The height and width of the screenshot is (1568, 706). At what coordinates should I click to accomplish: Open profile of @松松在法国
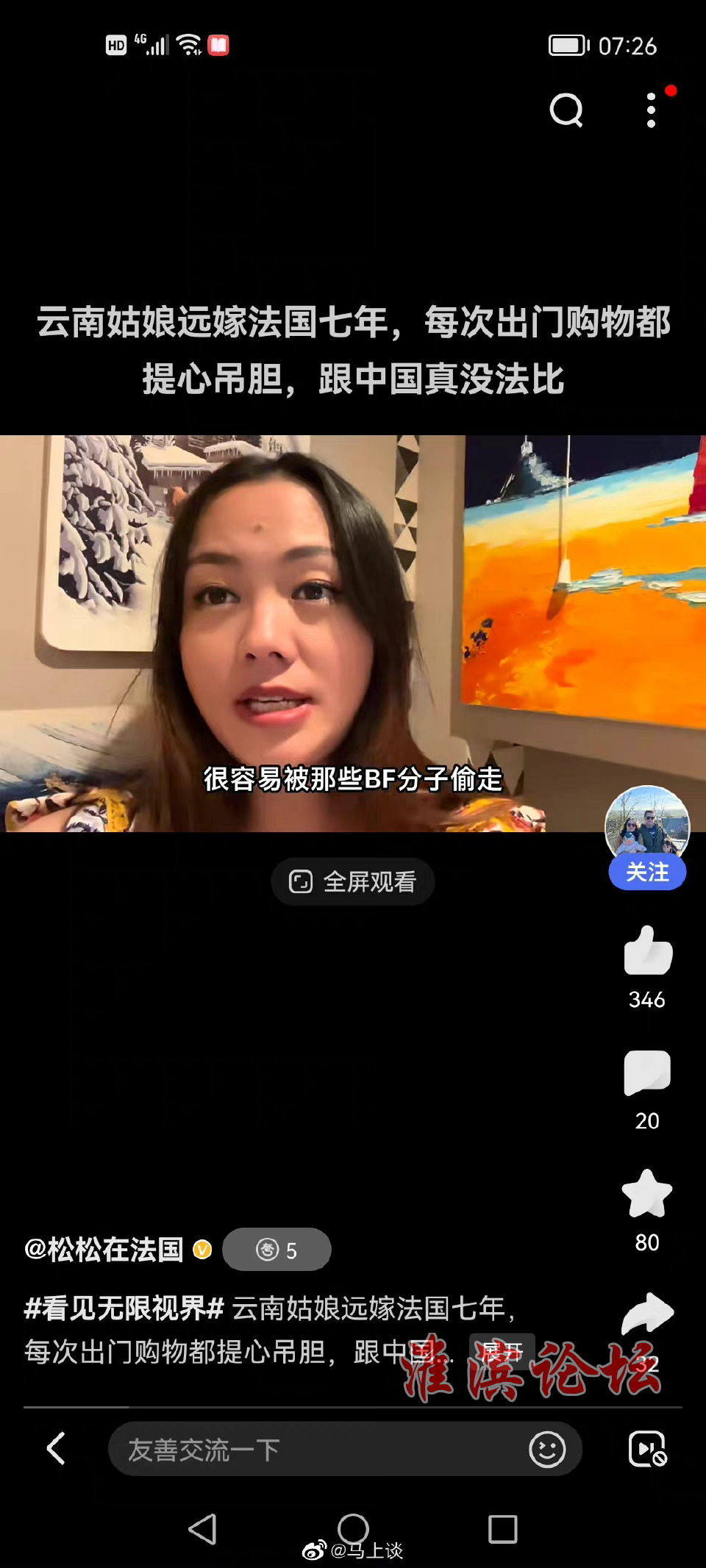coord(104,1250)
